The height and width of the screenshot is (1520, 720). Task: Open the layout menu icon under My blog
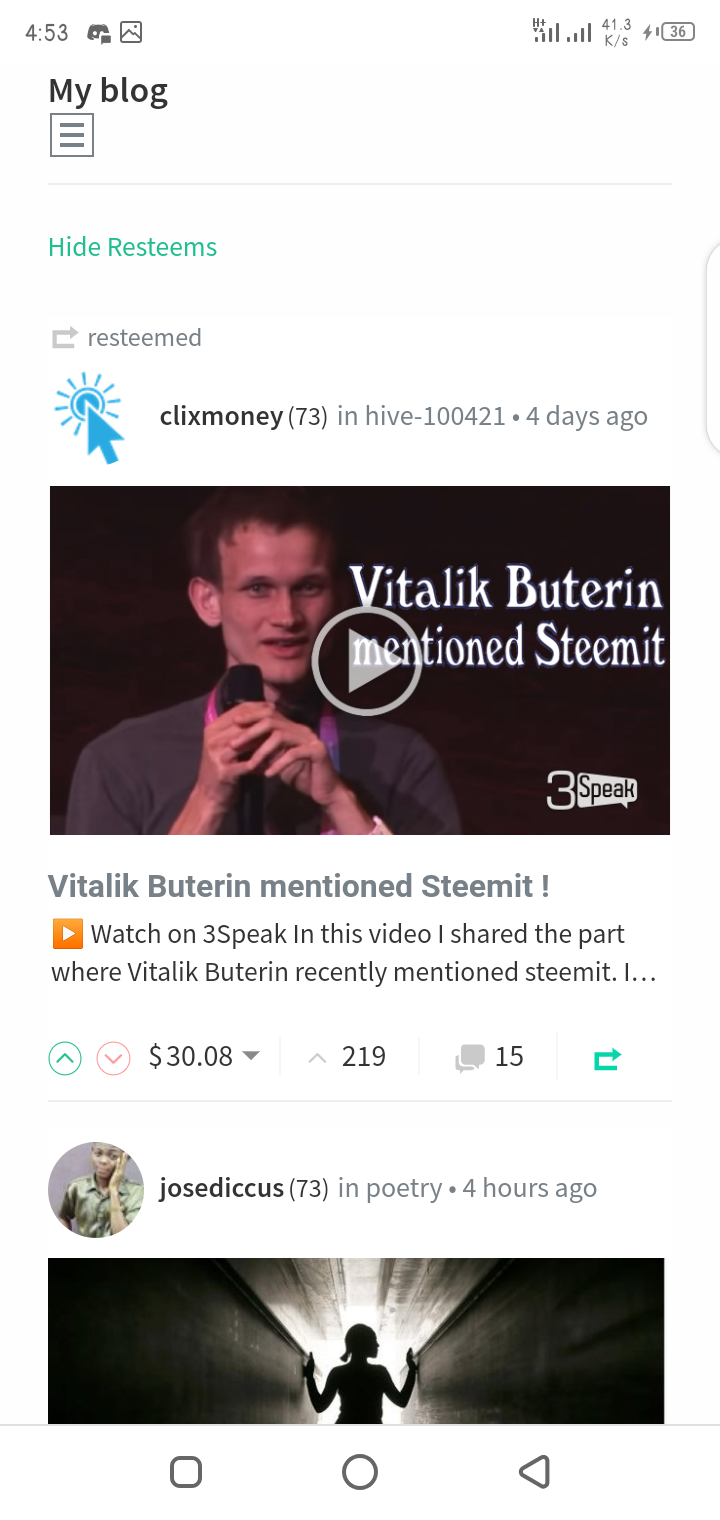click(72, 135)
